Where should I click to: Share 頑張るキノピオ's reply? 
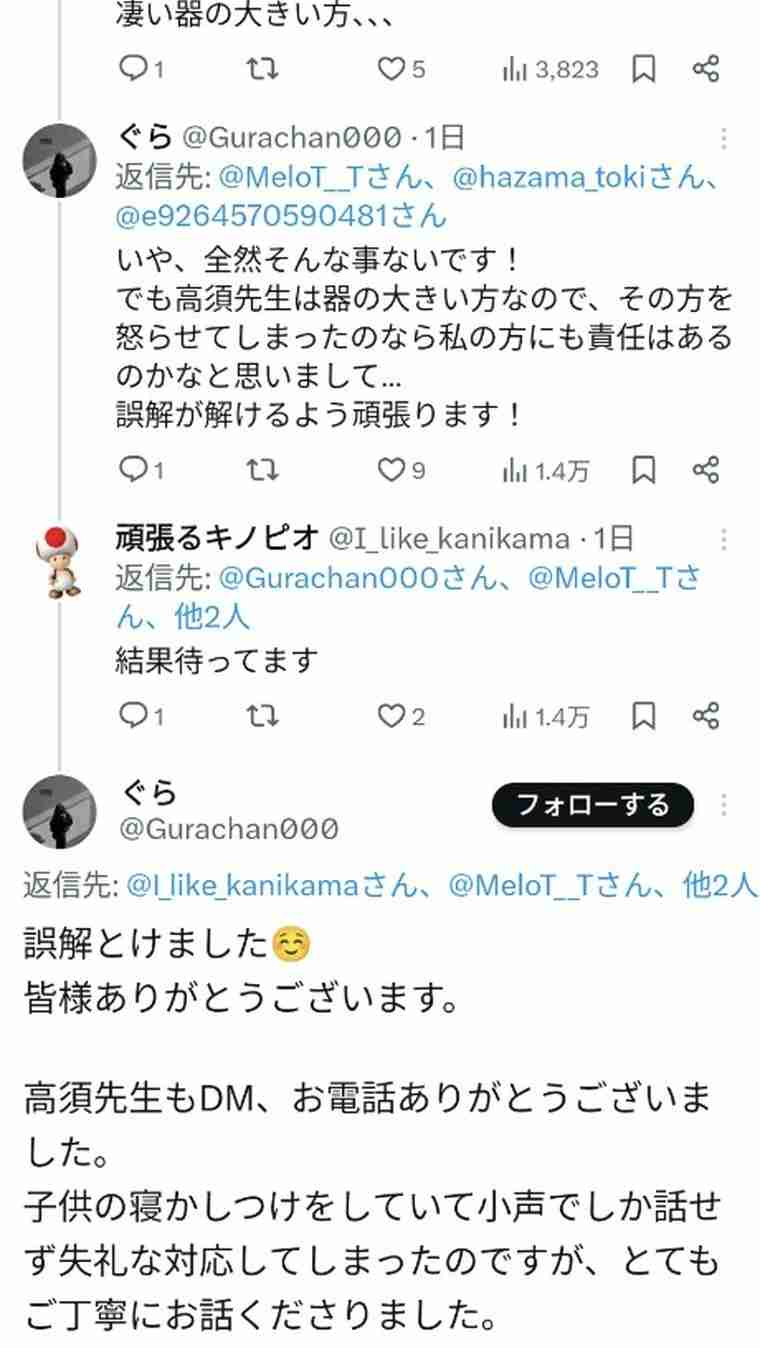[706, 716]
